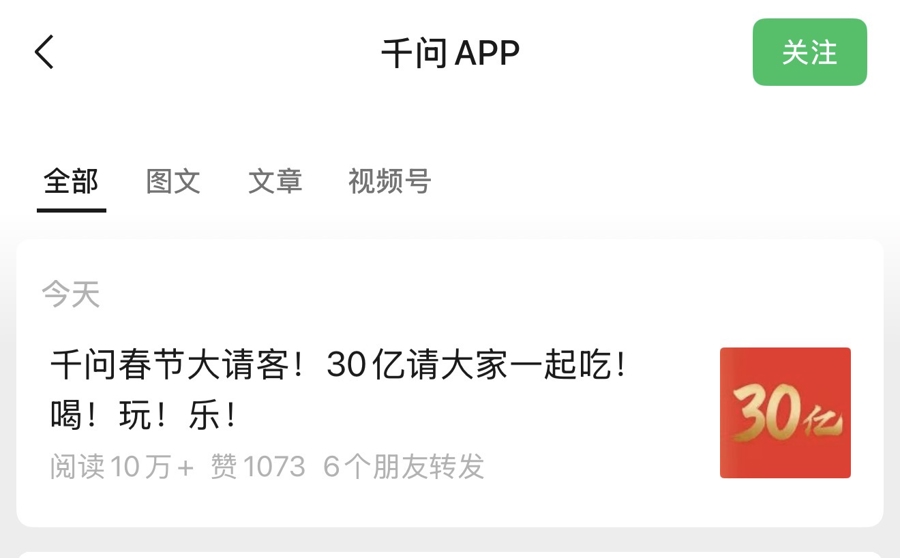Image resolution: width=900 pixels, height=558 pixels.
Task: Open the 千问春节大请客 article
Action: tap(340, 388)
